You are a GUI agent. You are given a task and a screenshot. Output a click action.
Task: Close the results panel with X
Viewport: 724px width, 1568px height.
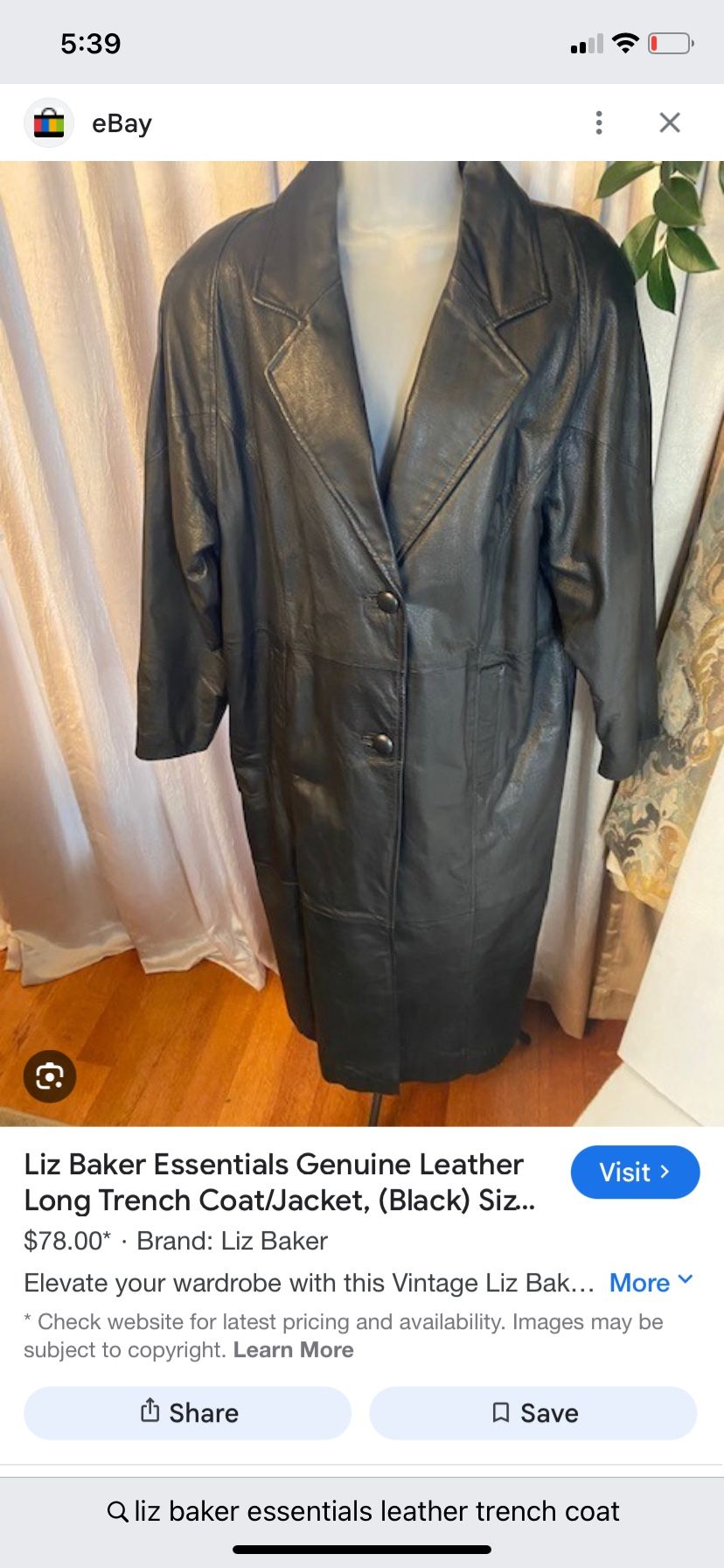[x=670, y=122]
